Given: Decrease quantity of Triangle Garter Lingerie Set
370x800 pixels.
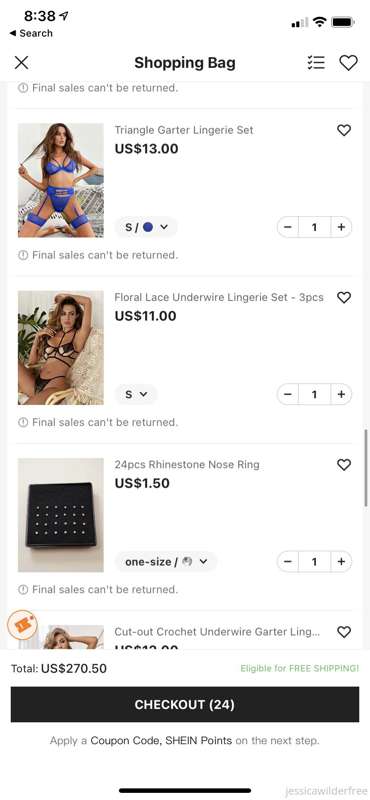Looking at the screenshot, I should point(288,227).
